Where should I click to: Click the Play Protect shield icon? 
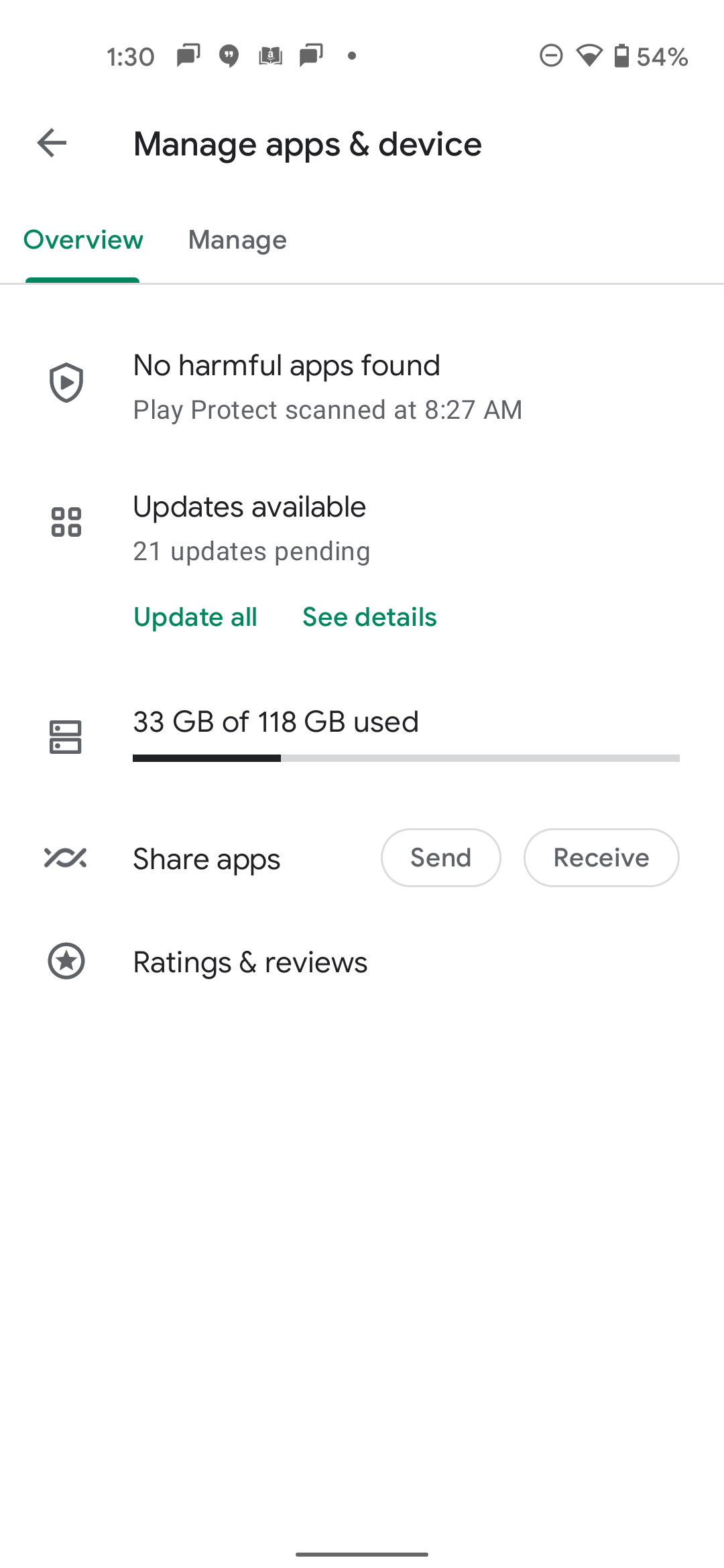click(66, 383)
